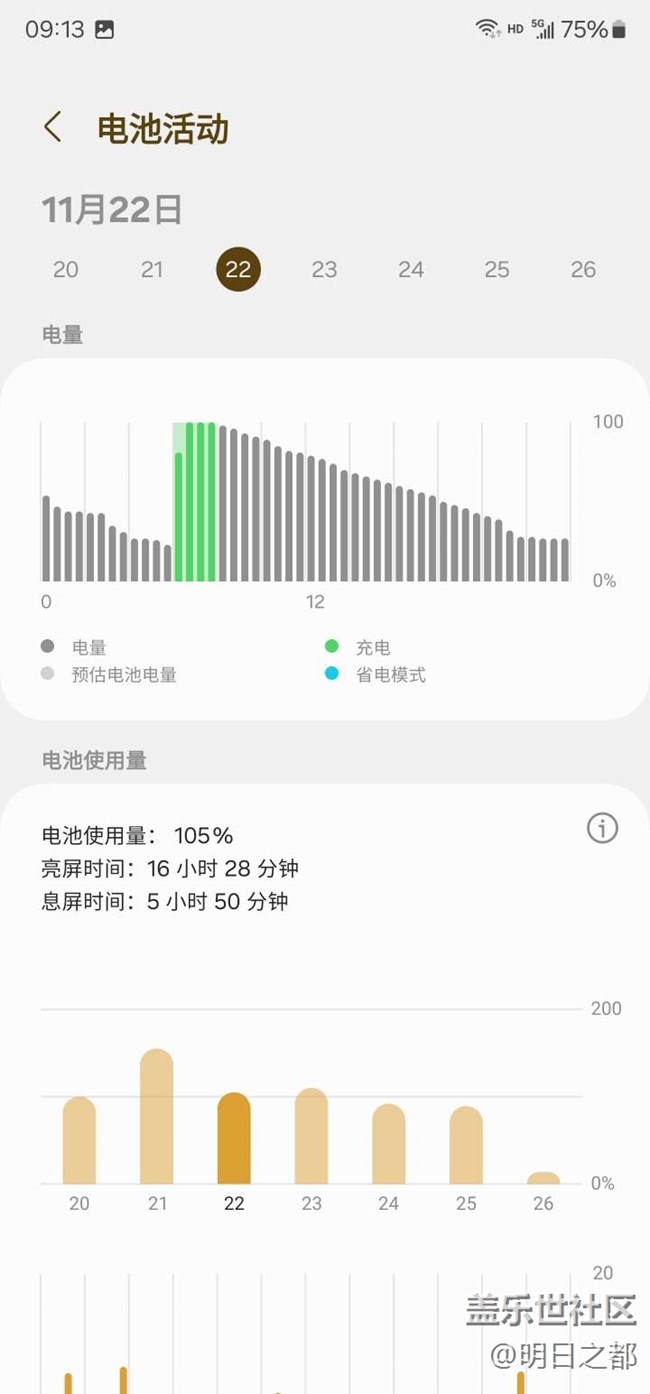Open the info icon beside 电池使用量
This screenshot has width=650, height=1394.
coord(602,828)
